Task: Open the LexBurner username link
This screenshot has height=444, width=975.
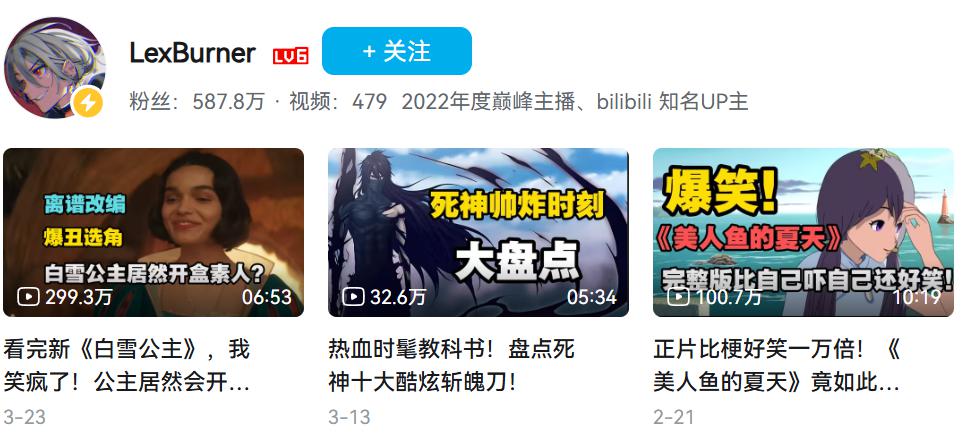Action: (192, 53)
